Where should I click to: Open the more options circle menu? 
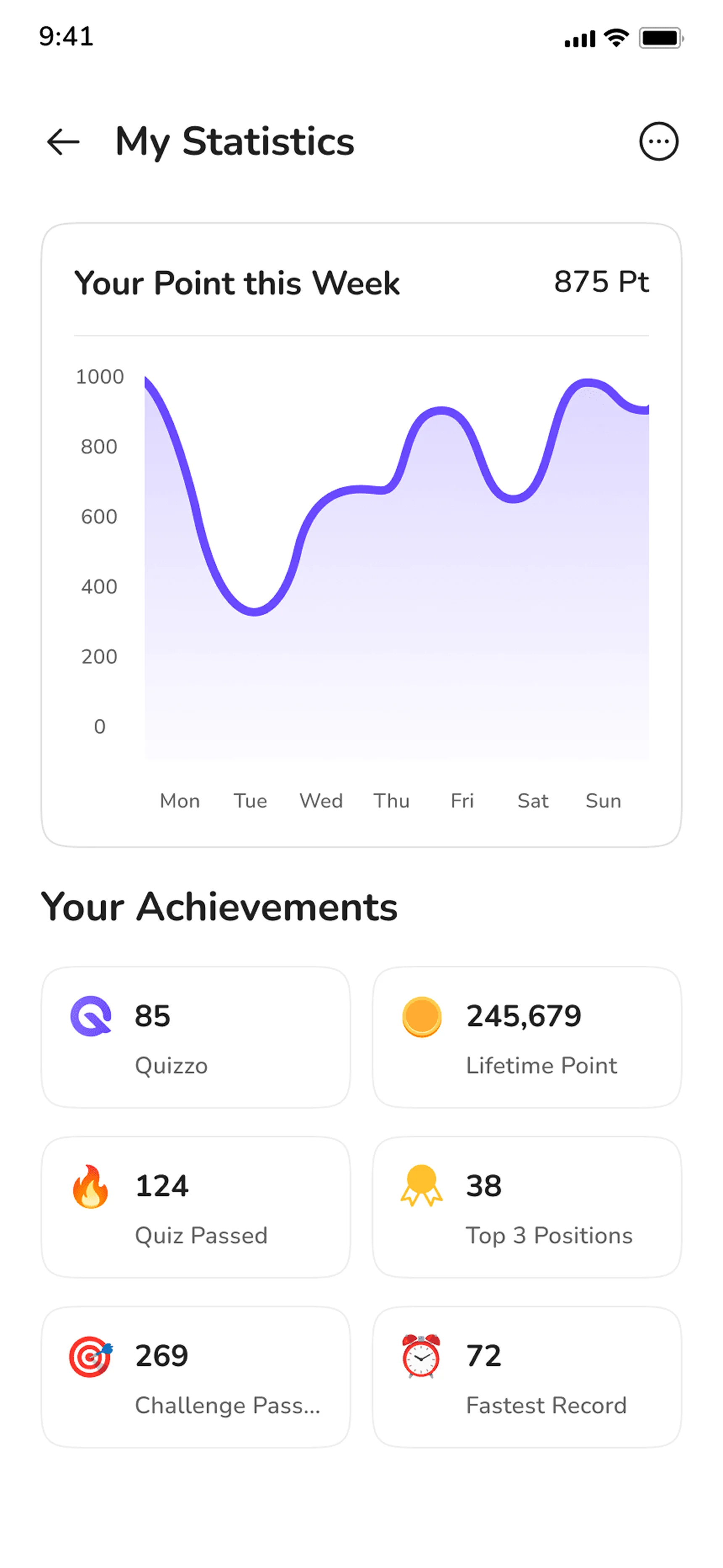click(x=659, y=142)
